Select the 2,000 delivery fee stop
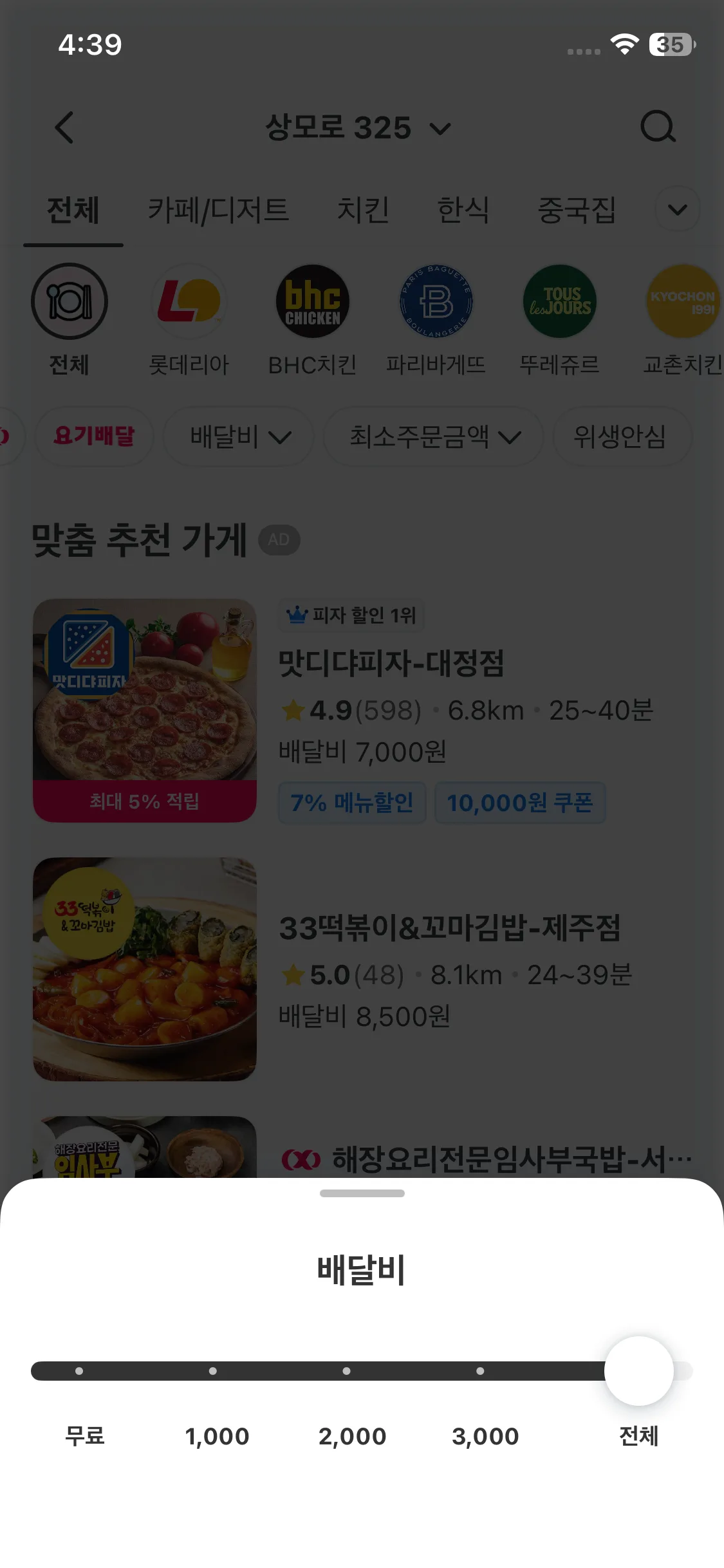This screenshot has height=1568, width=724. [347, 1371]
